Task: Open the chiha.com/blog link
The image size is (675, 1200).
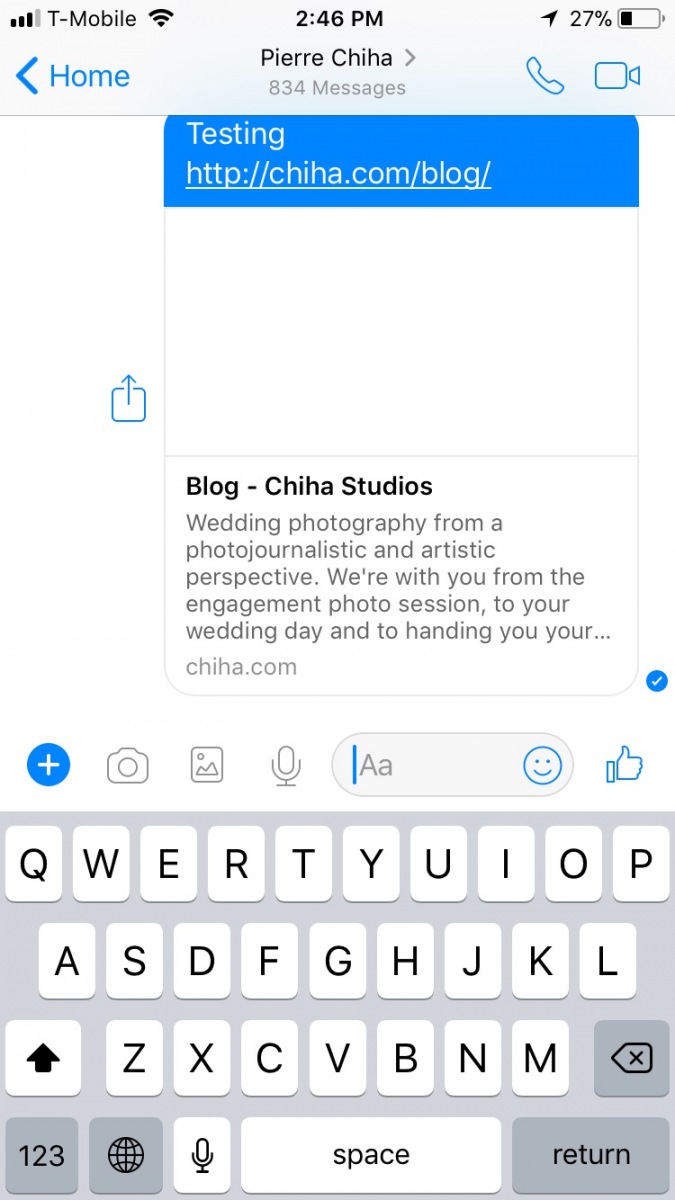Action: click(x=338, y=174)
